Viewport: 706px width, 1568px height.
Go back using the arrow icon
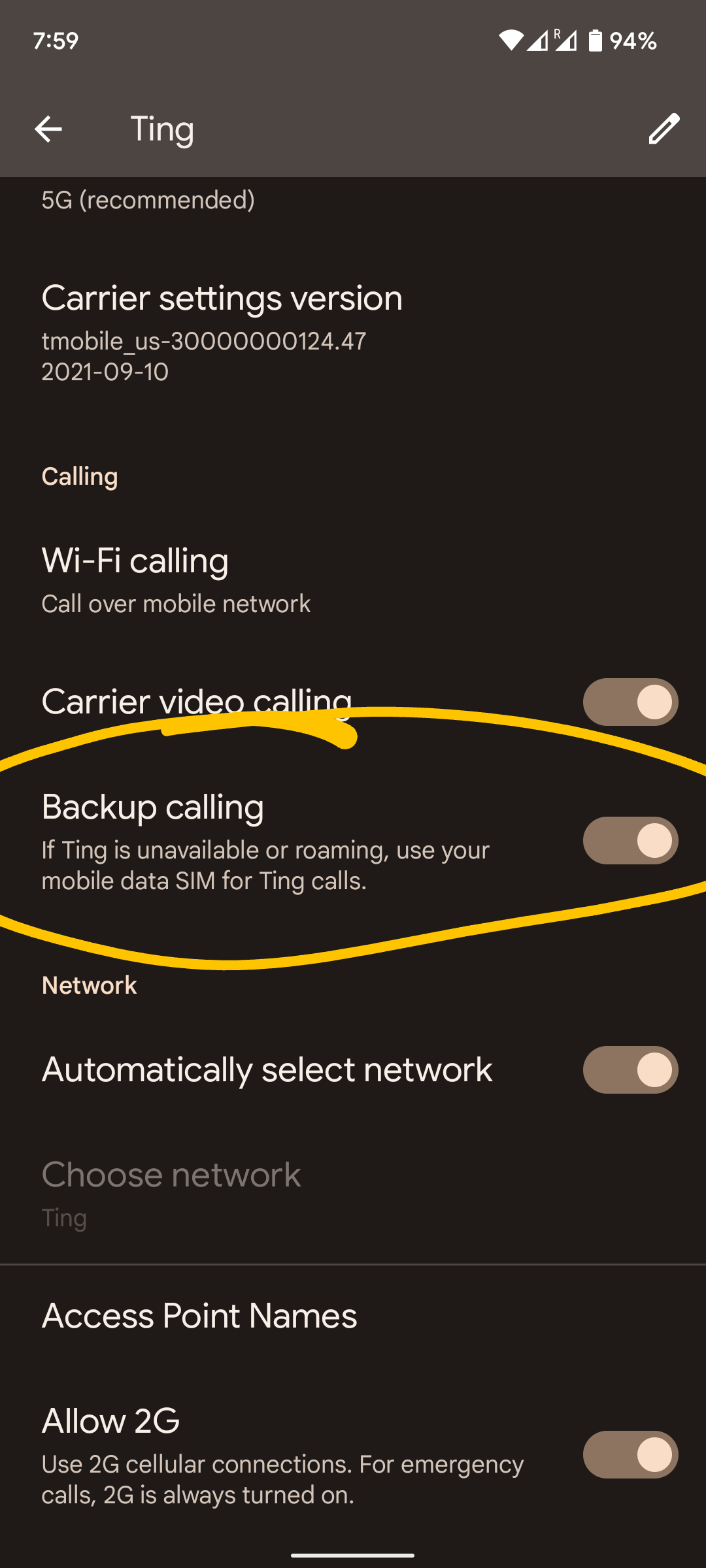click(48, 129)
